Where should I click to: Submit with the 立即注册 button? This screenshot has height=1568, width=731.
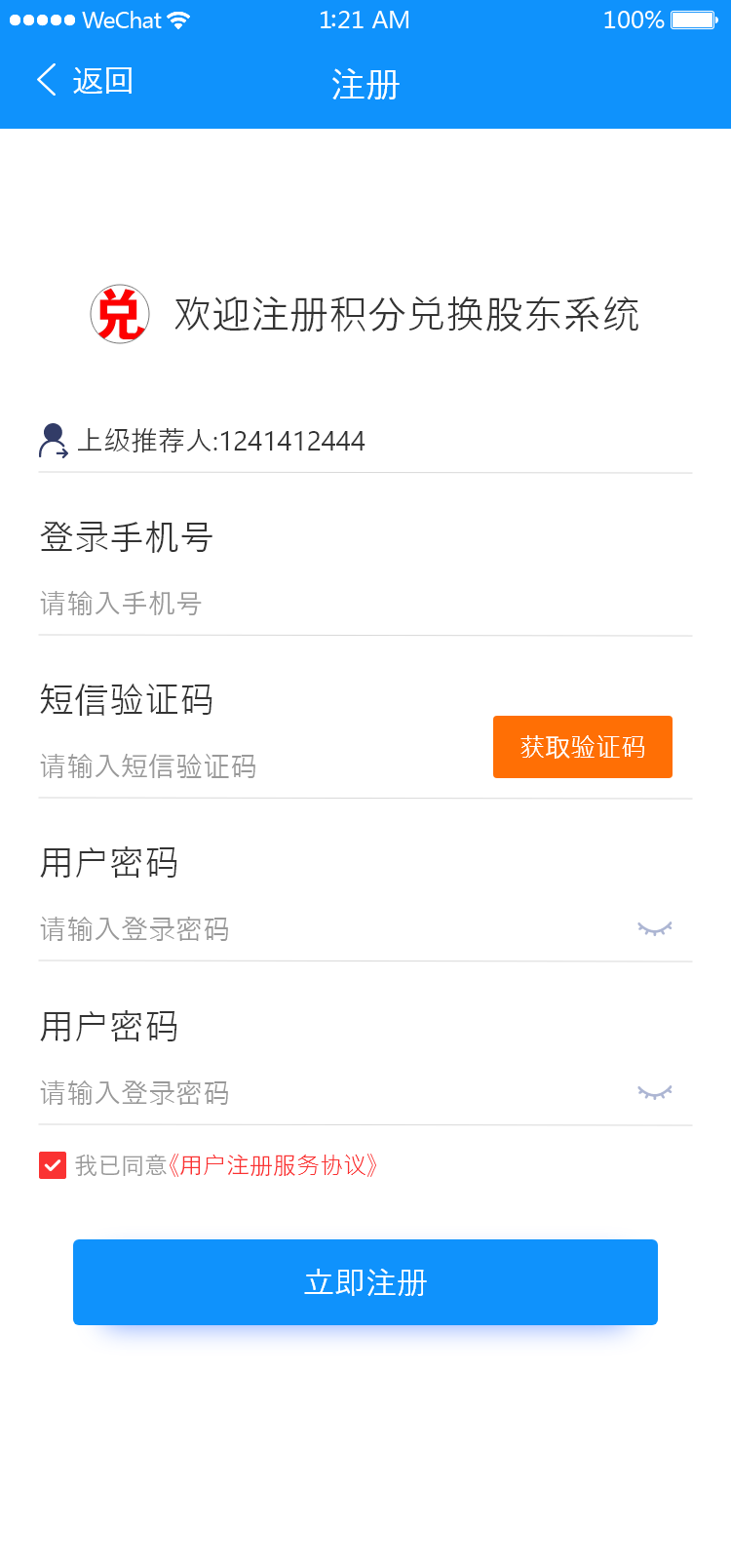tap(365, 1282)
